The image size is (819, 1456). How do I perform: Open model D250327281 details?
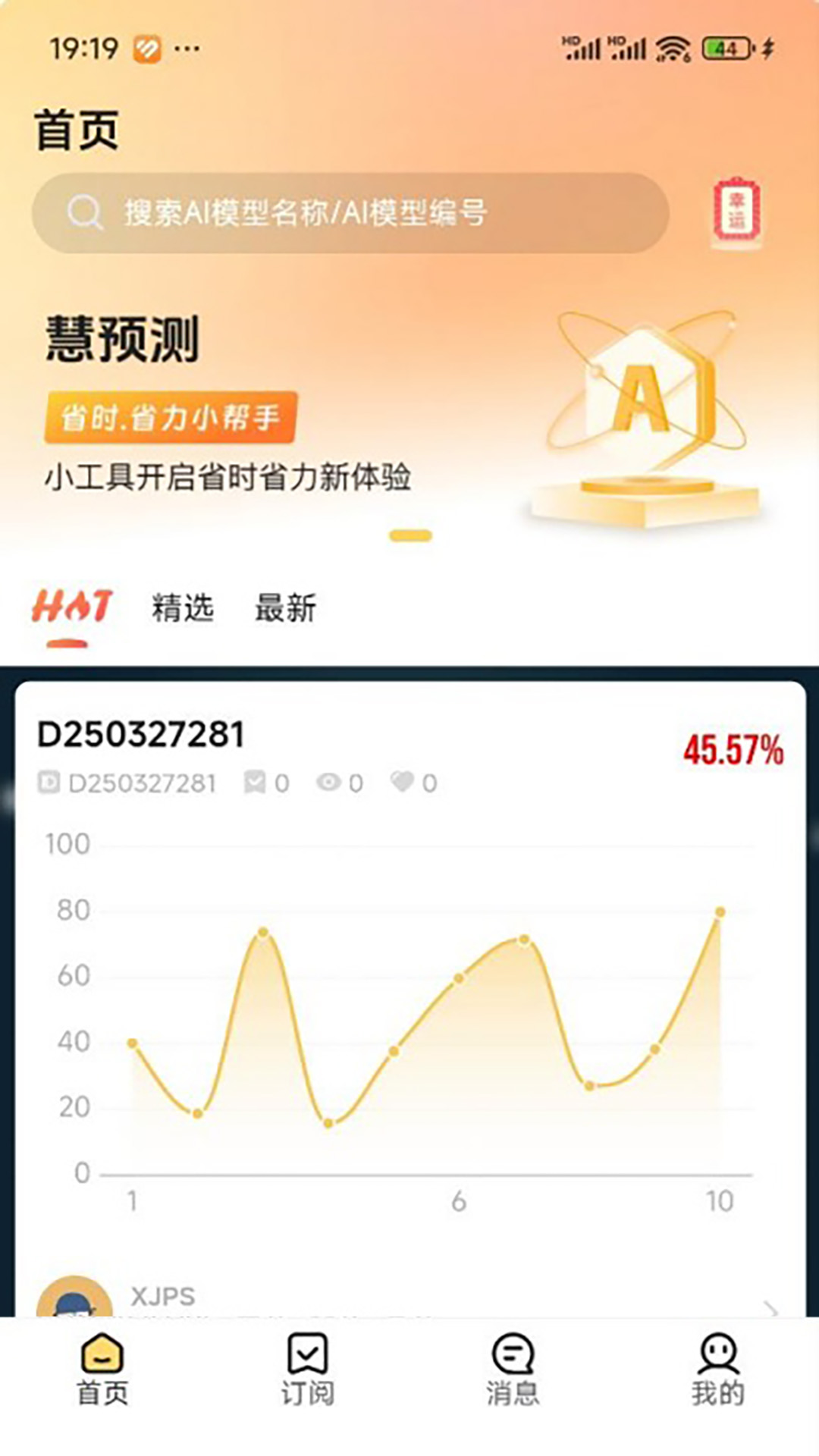[x=140, y=733]
